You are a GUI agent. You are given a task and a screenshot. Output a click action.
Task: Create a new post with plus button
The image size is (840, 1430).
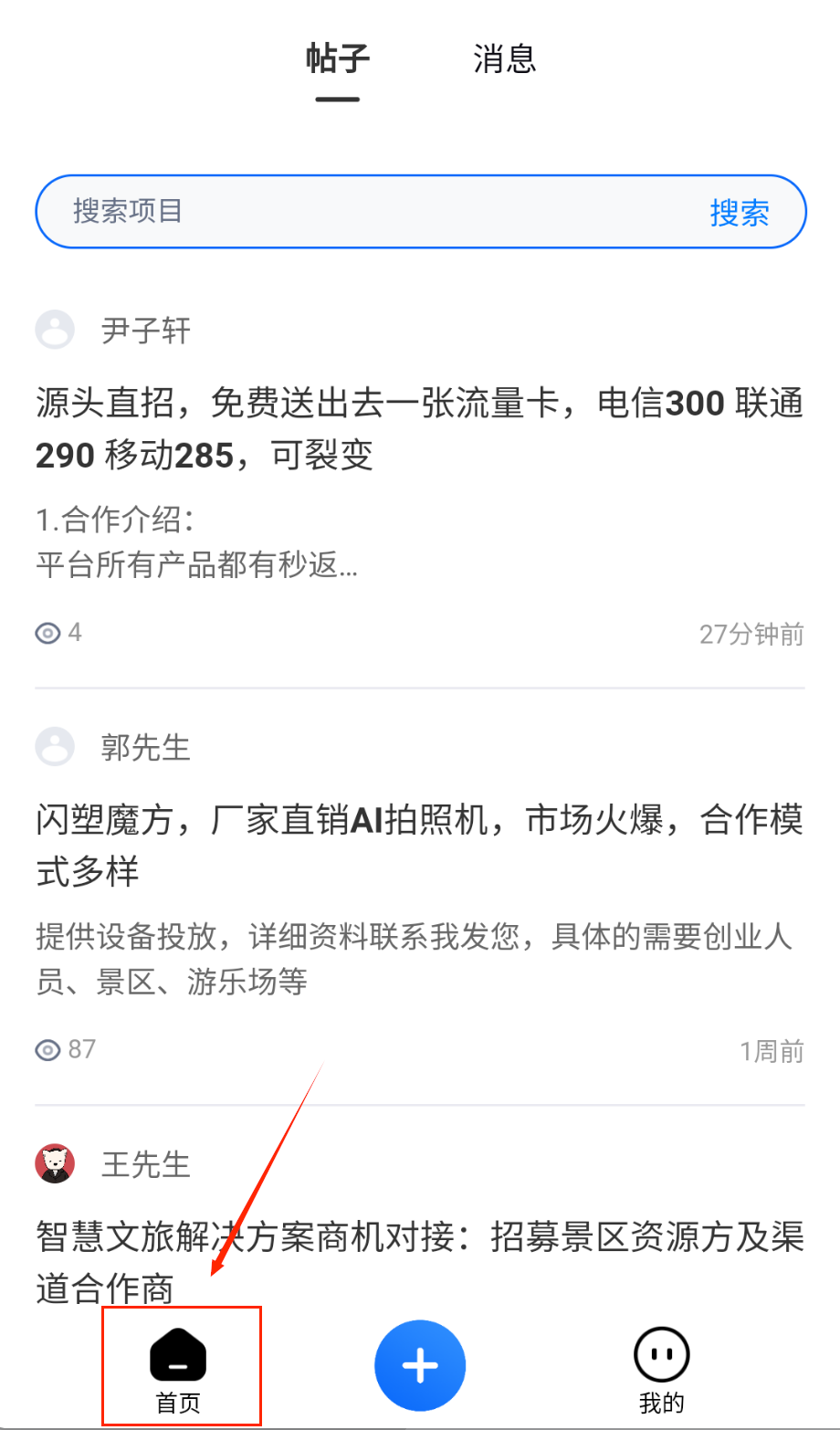point(420,1365)
